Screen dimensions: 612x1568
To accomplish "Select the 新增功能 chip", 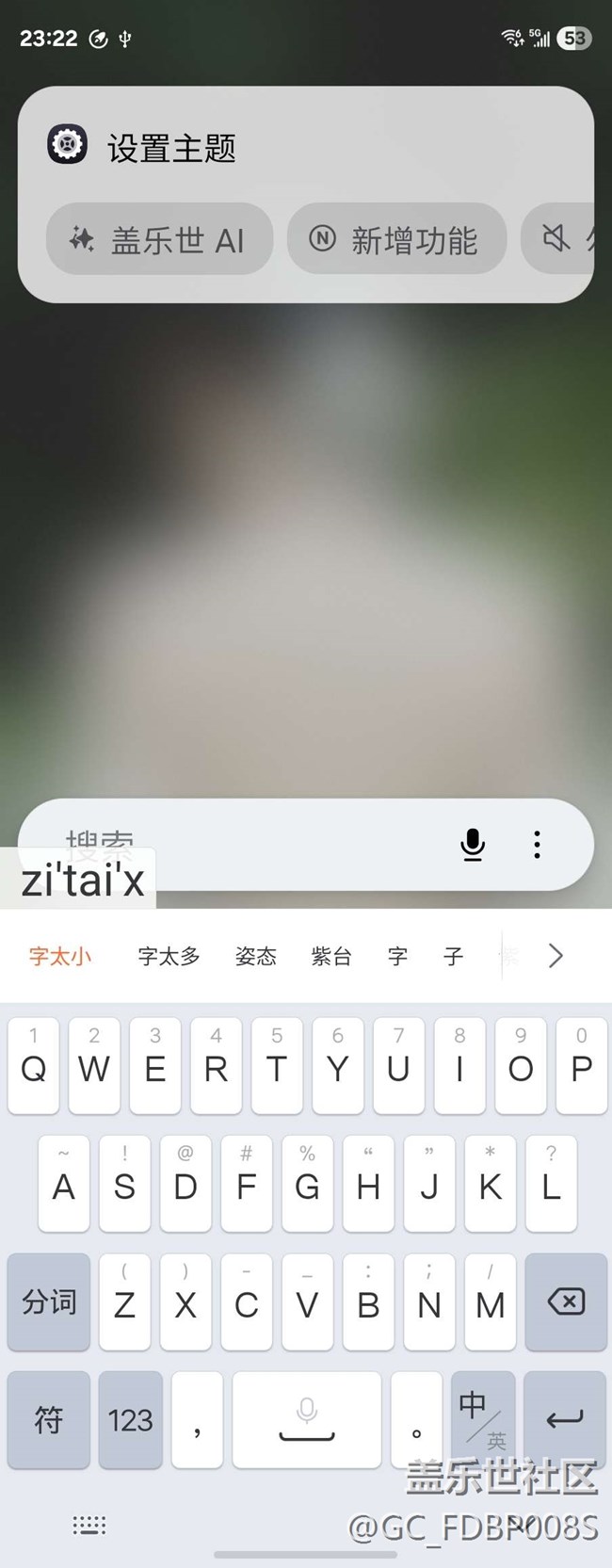I will pos(396,240).
